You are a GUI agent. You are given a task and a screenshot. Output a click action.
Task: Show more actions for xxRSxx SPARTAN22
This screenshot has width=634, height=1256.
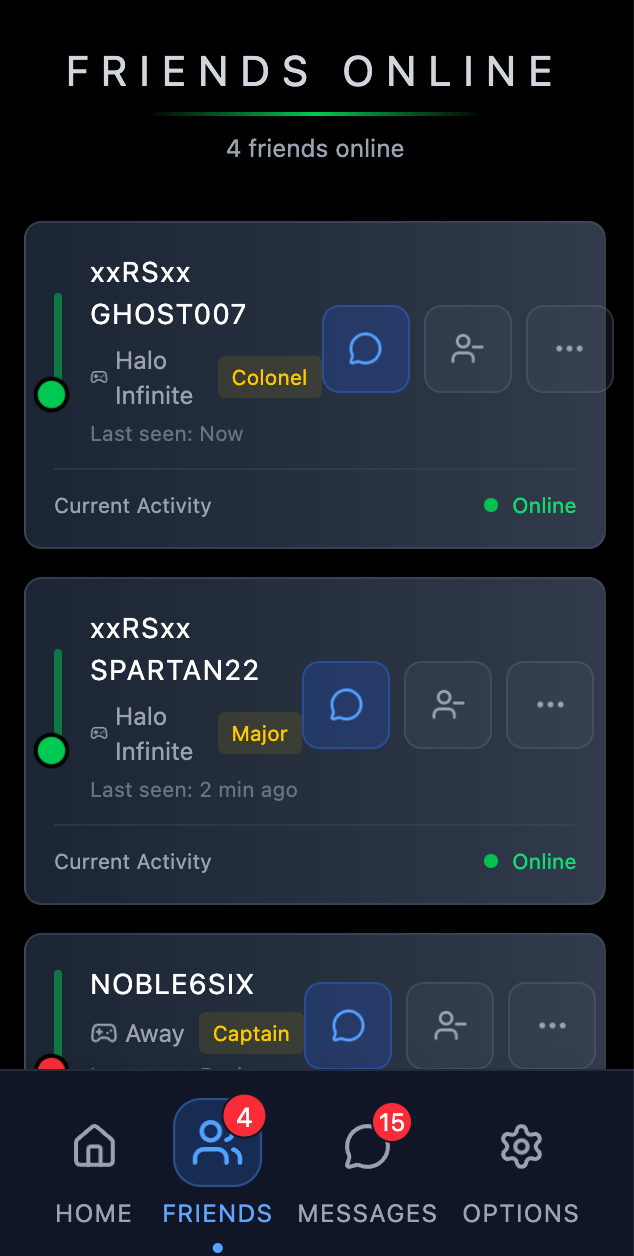[550, 705]
